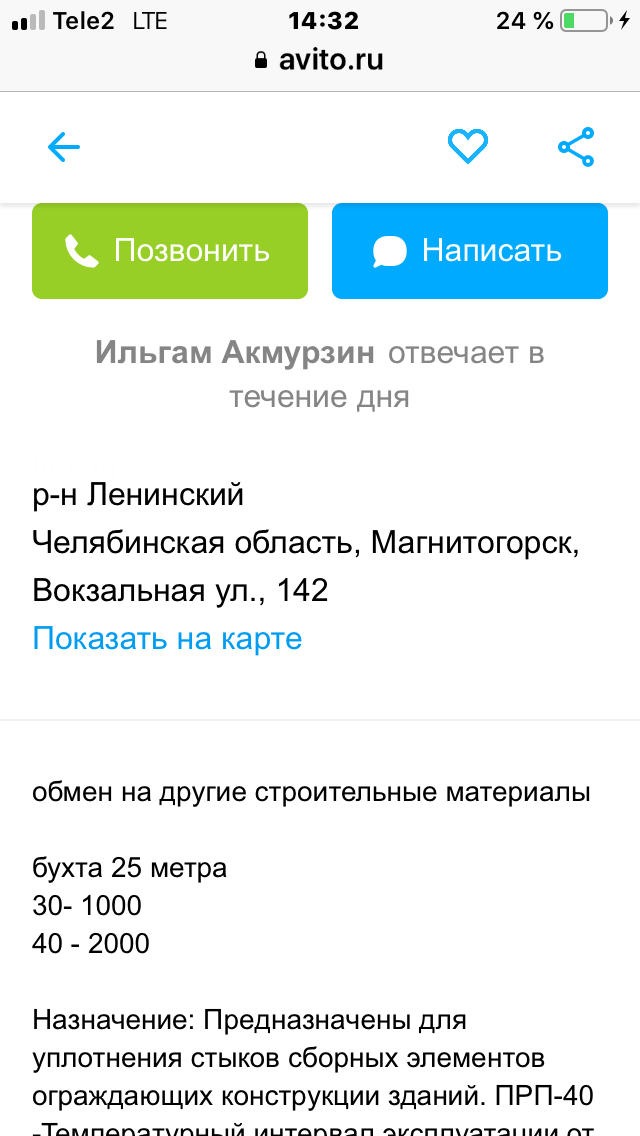The image size is (640, 1136).
Task: Tap the green Позвонить button
Action: click(x=170, y=251)
